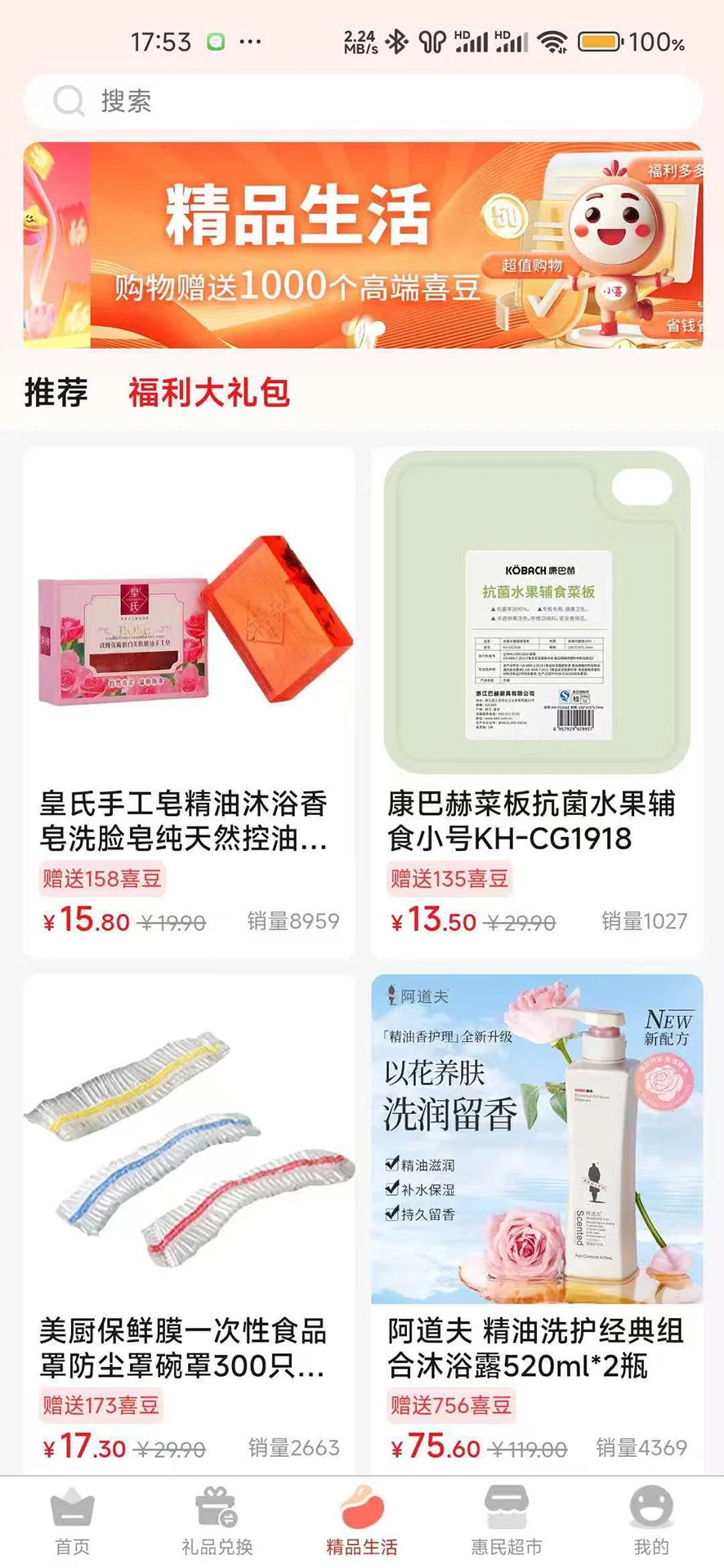This screenshot has height=1568, width=724.
Task: Select the 福利大礼包 tab
Action: tap(209, 393)
